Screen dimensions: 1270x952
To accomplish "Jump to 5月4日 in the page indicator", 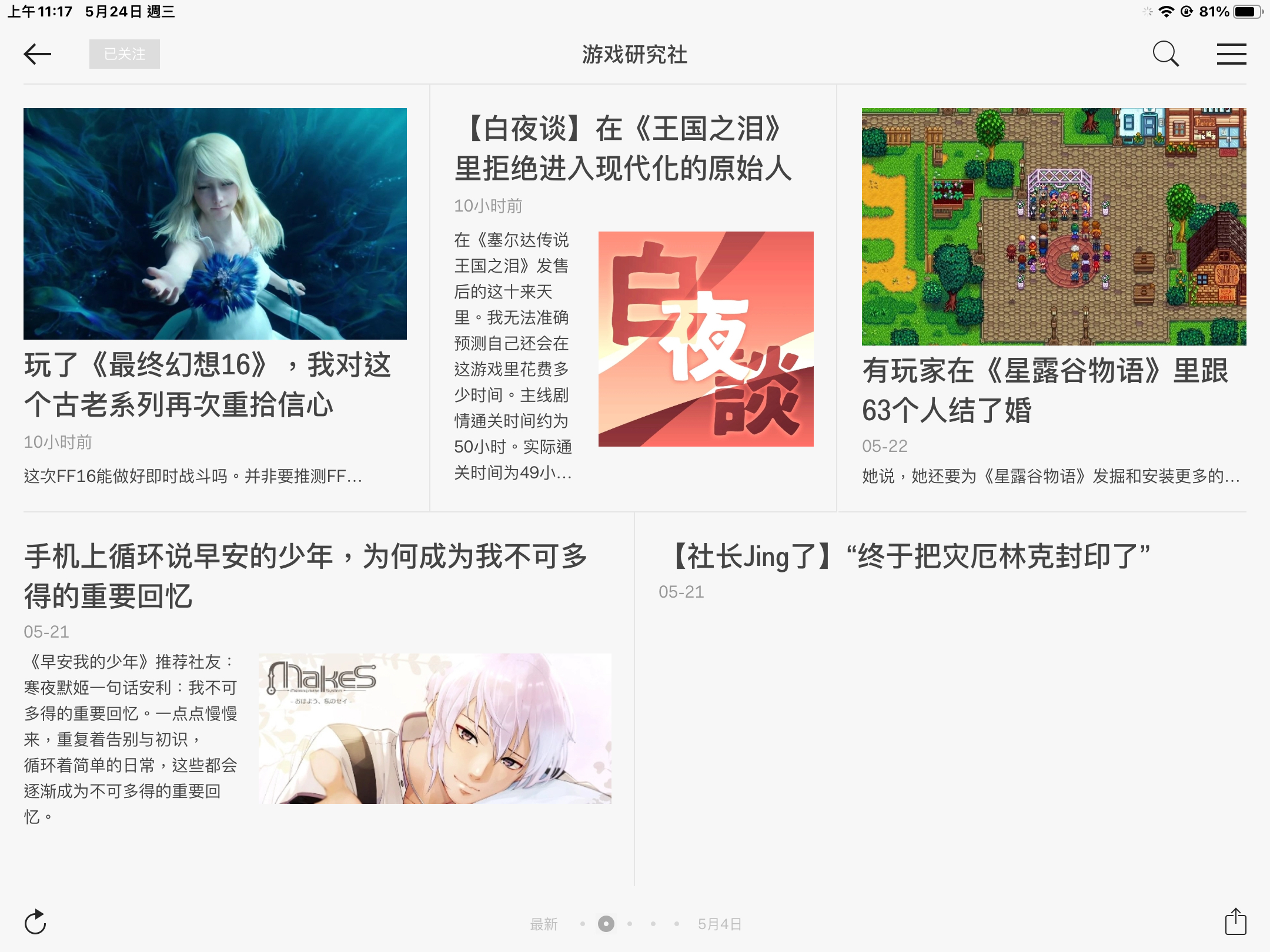I will pyautogui.click(x=719, y=924).
